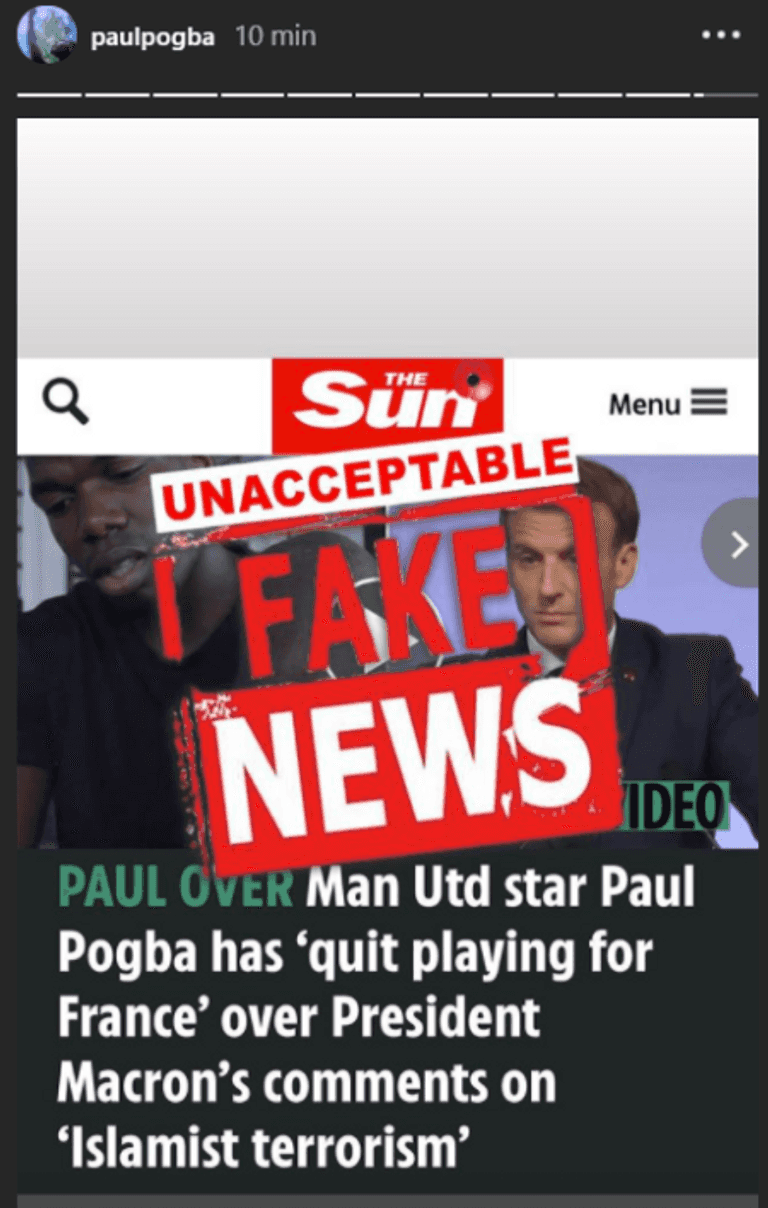Tap the paulpogba username
Screen dimensions: 768x1208
coord(152,37)
